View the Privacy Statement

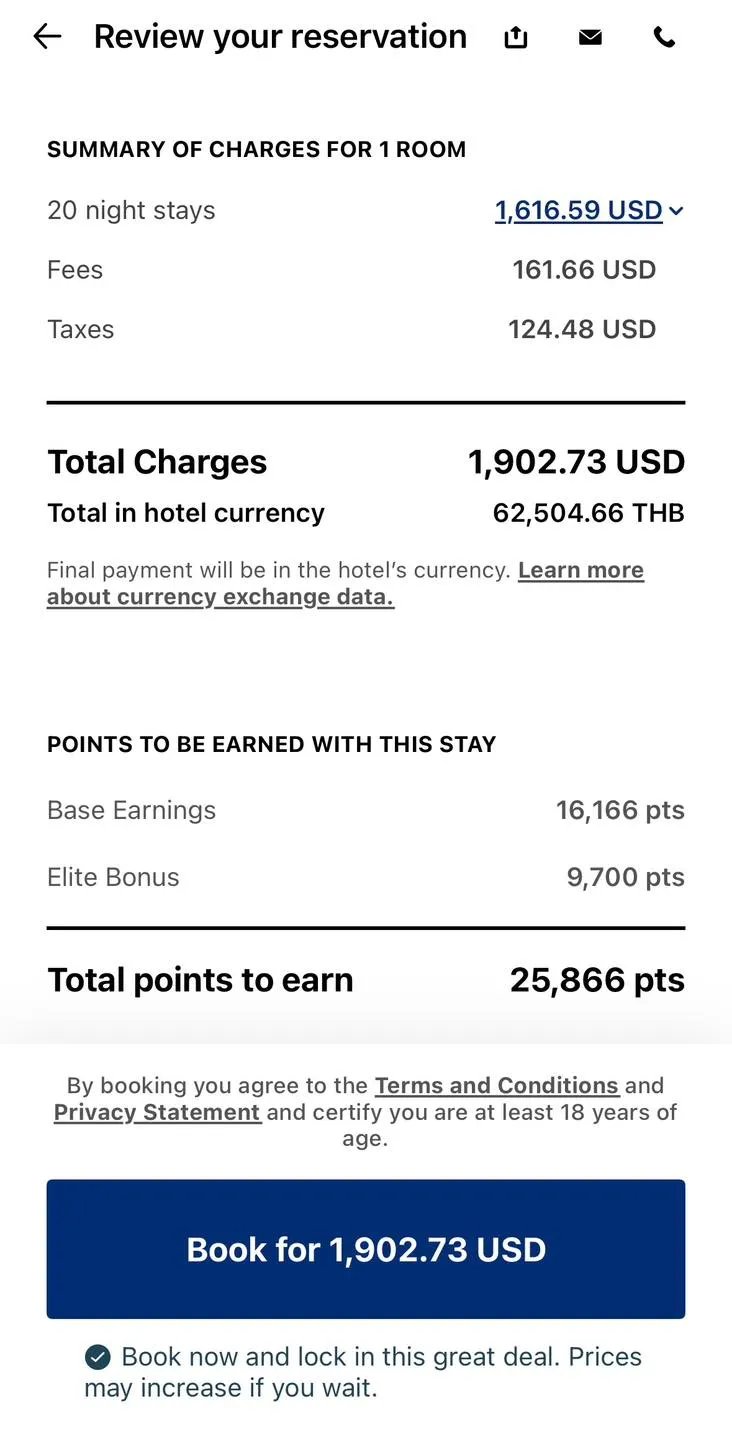[158, 1112]
